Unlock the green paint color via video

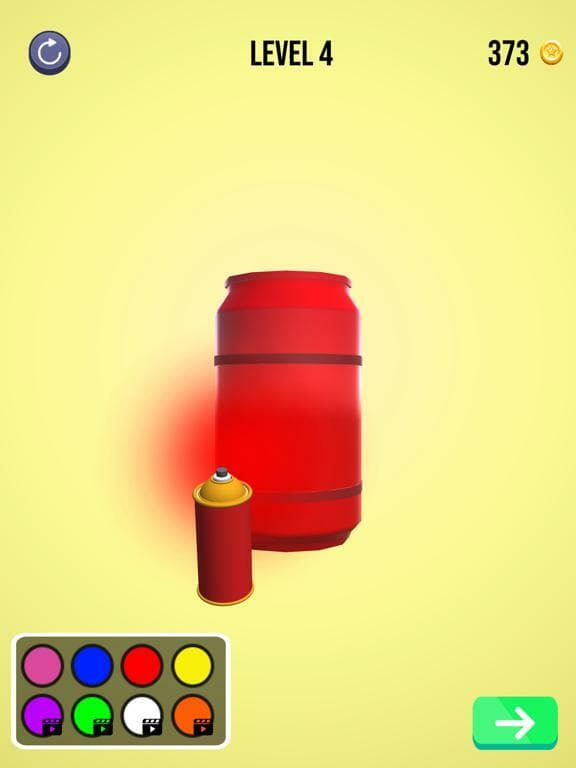click(x=92, y=716)
